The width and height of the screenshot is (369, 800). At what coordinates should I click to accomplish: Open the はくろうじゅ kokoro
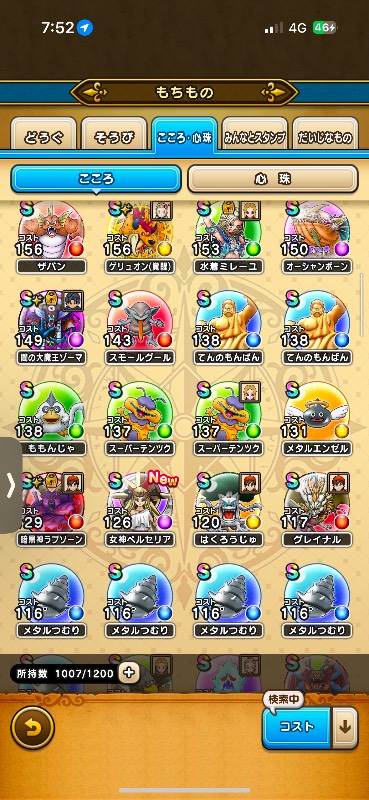point(229,509)
